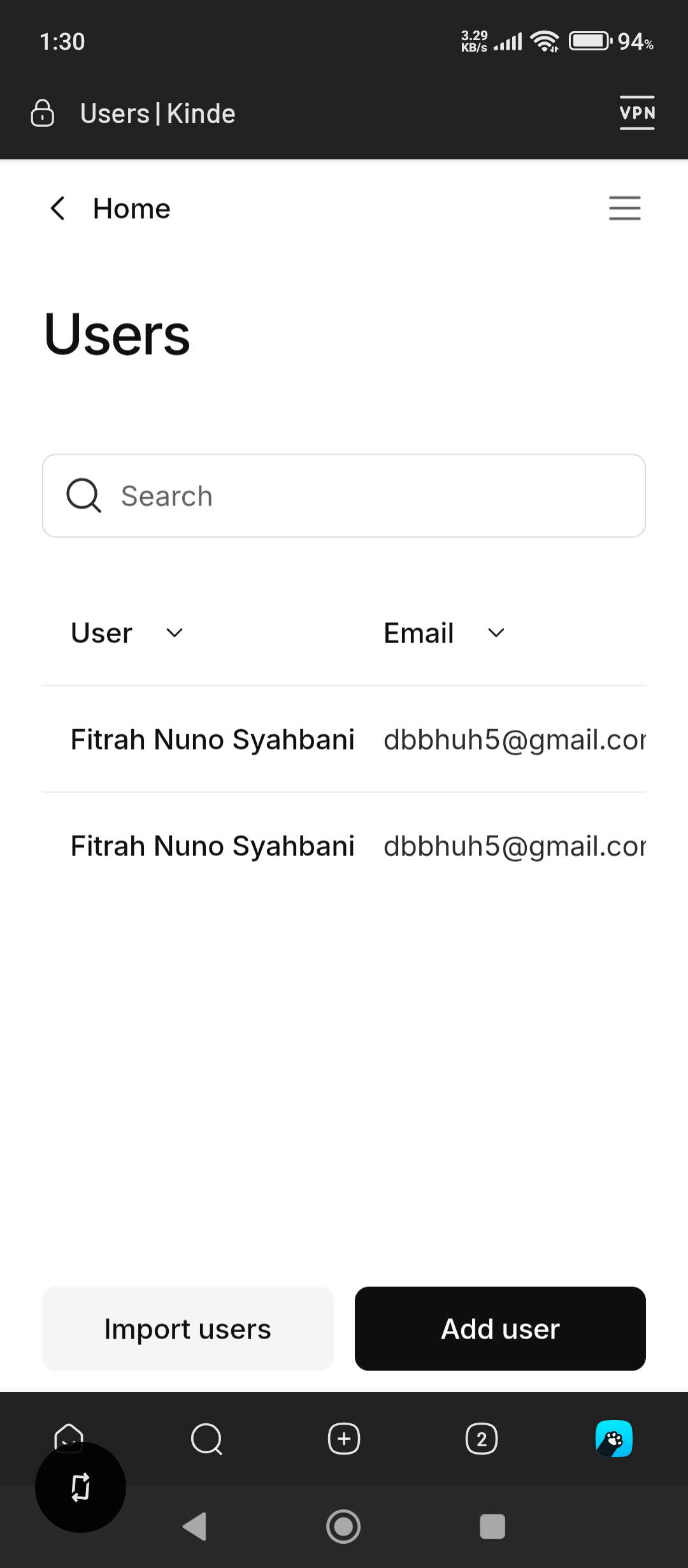Tap the floating rotate button
The image size is (688, 1568).
(80, 1488)
